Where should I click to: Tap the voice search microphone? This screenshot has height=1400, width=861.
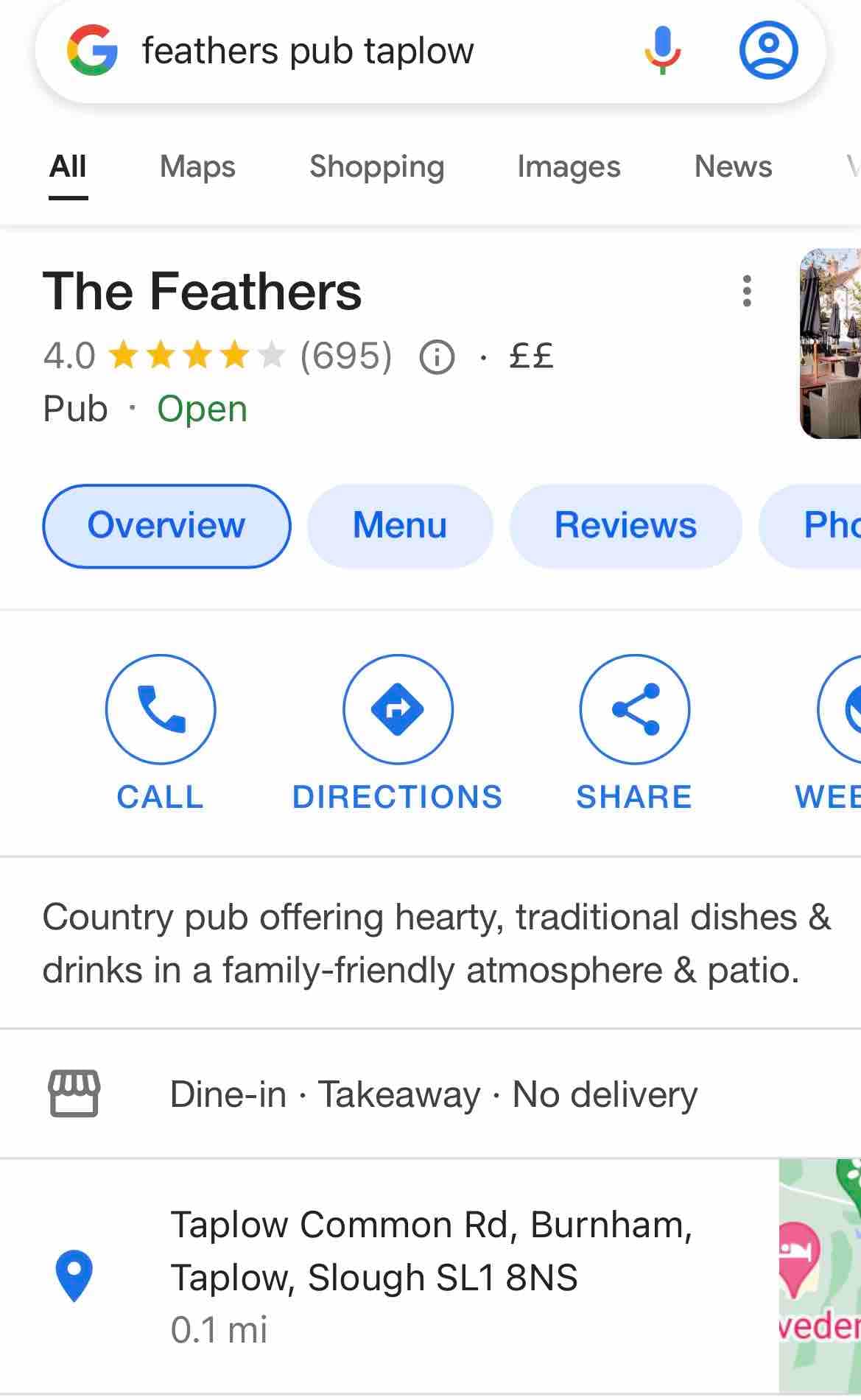click(x=662, y=50)
